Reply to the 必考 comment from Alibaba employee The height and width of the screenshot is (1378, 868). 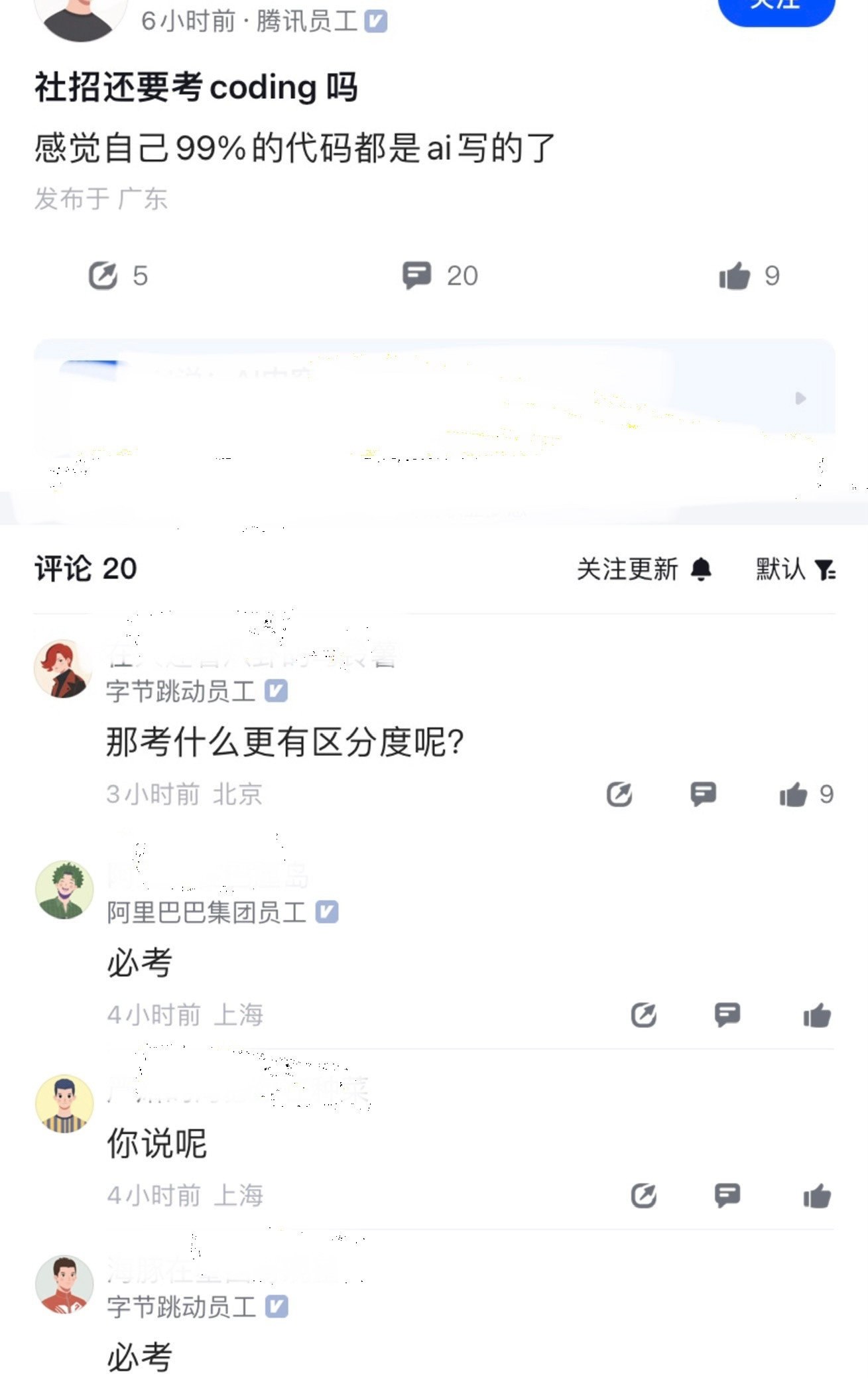point(727,1013)
